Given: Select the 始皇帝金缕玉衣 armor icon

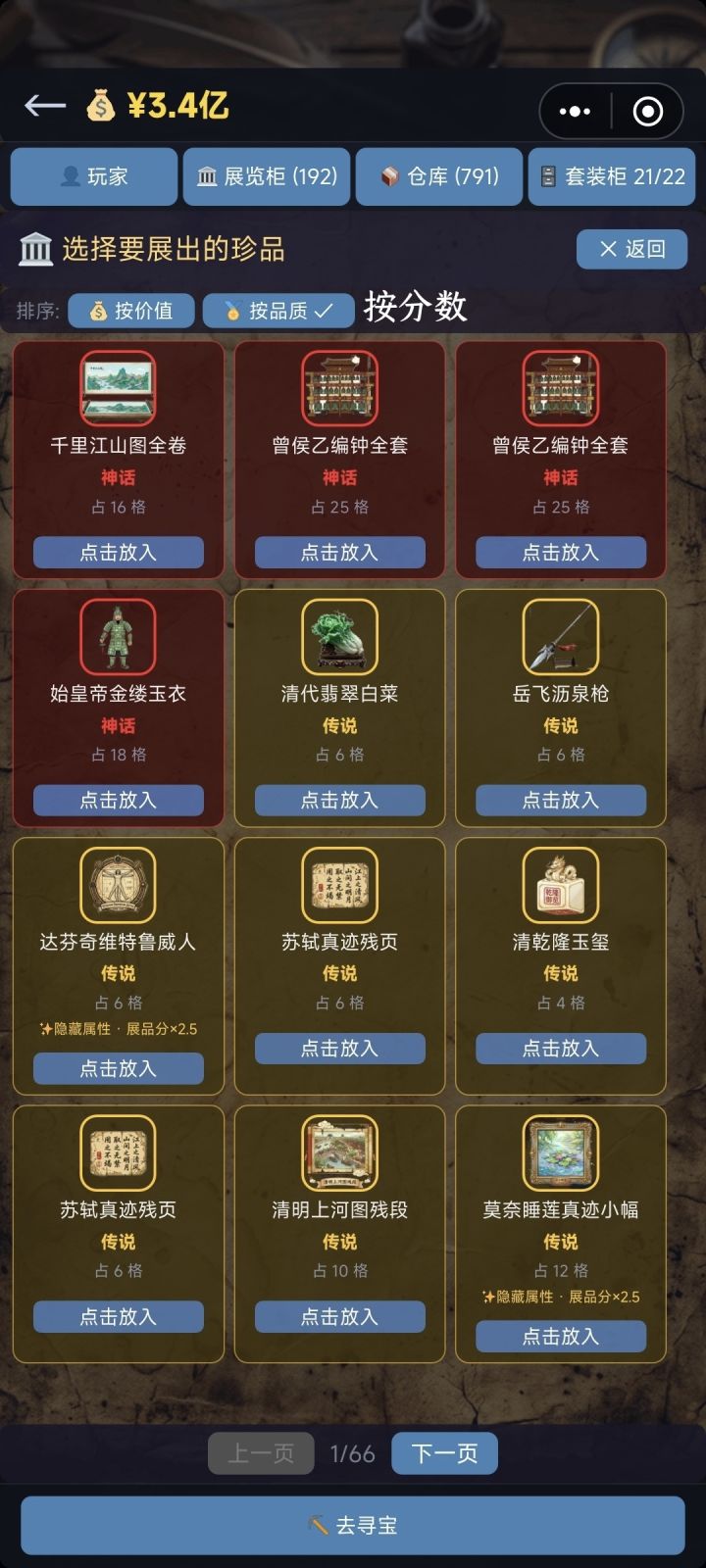Looking at the screenshot, I should [x=119, y=637].
